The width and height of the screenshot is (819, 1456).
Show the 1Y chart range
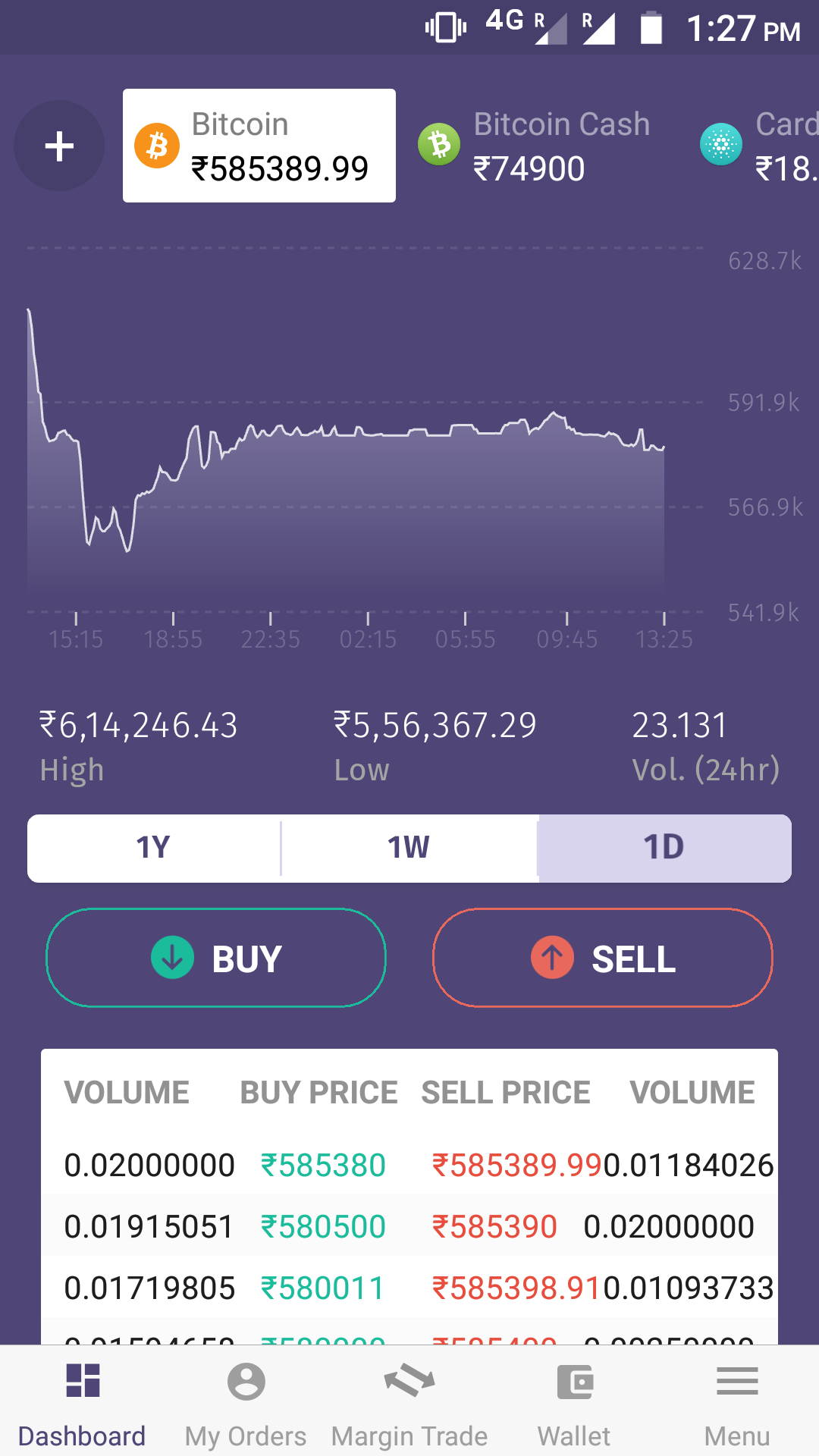click(153, 848)
